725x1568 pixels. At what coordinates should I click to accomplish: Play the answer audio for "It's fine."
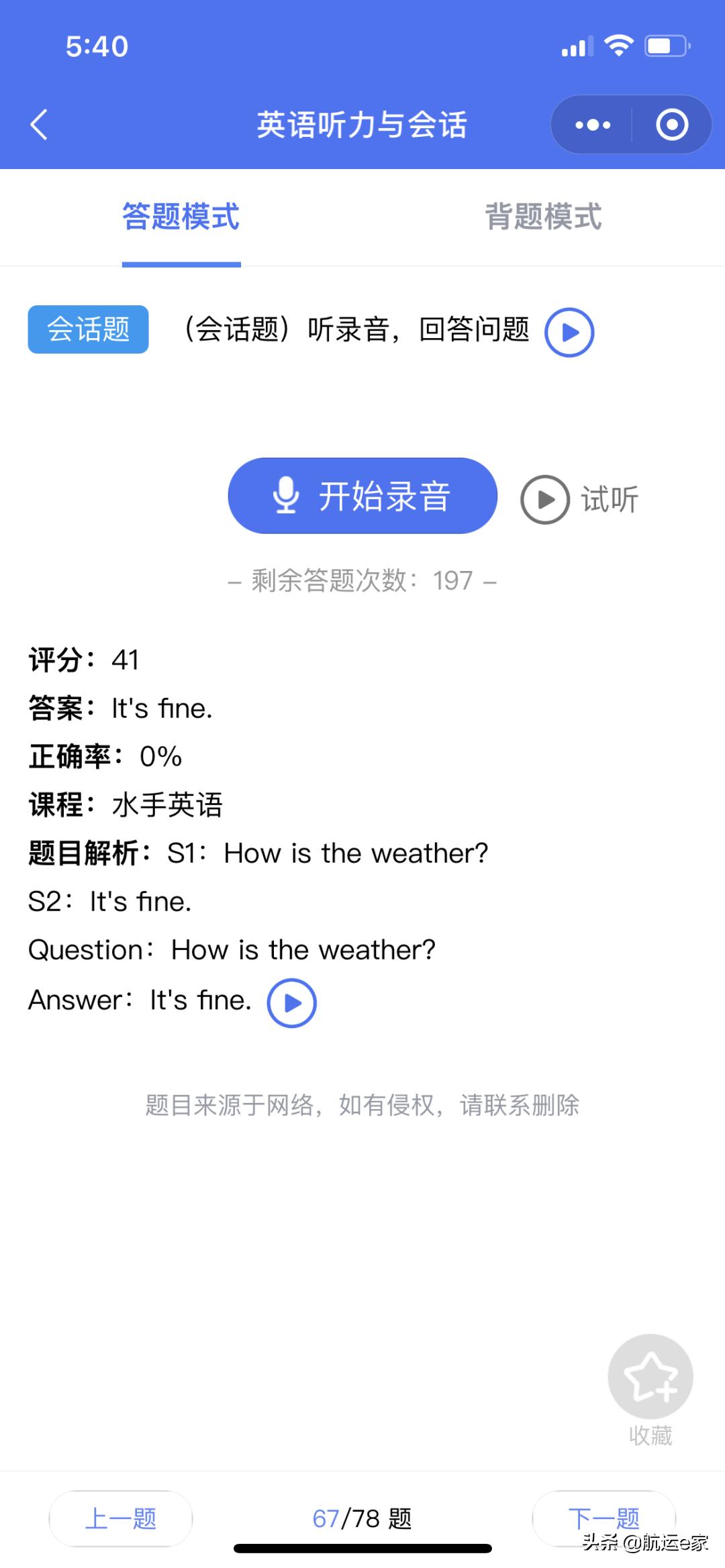(291, 1001)
